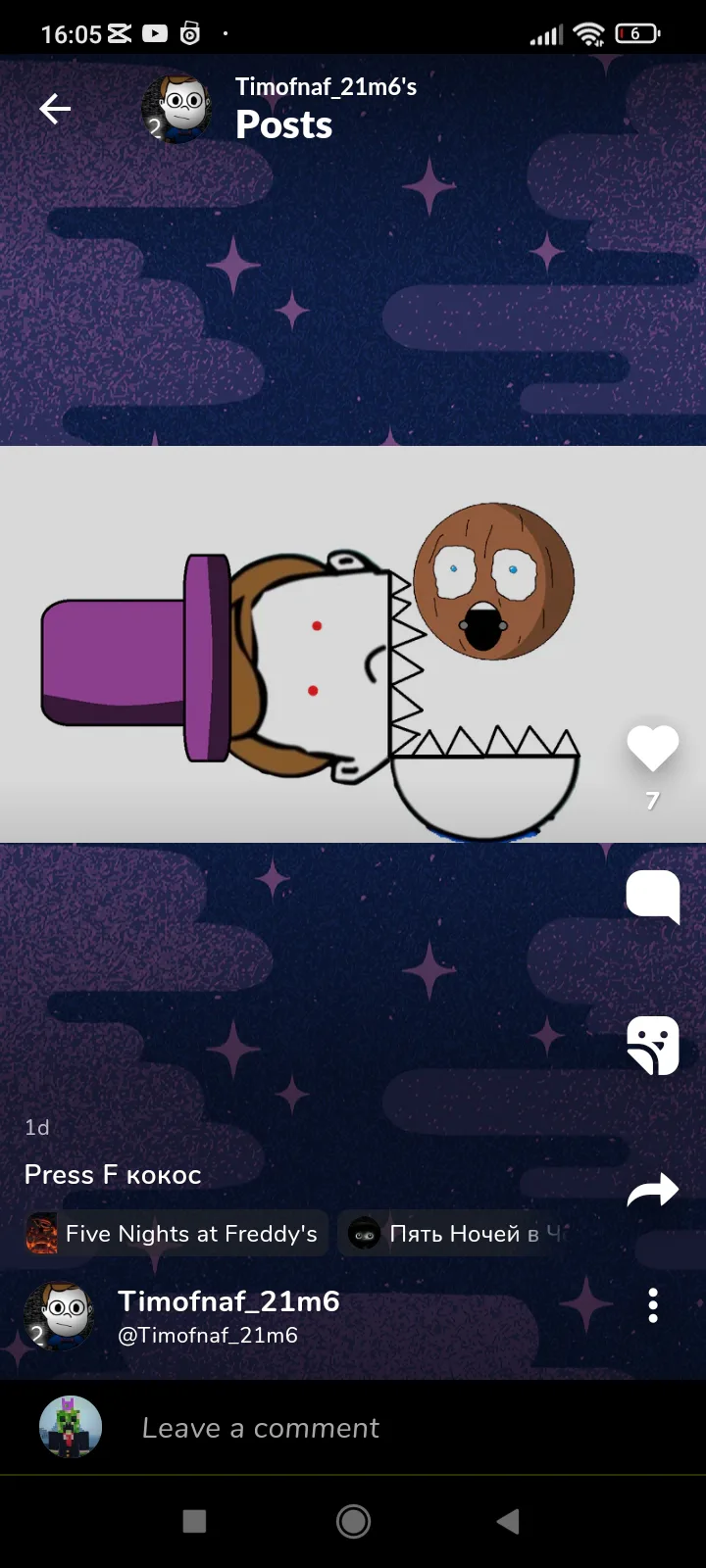Open the coconut drawing post image
Viewport: 706px width, 1568px height.
(353, 644)
